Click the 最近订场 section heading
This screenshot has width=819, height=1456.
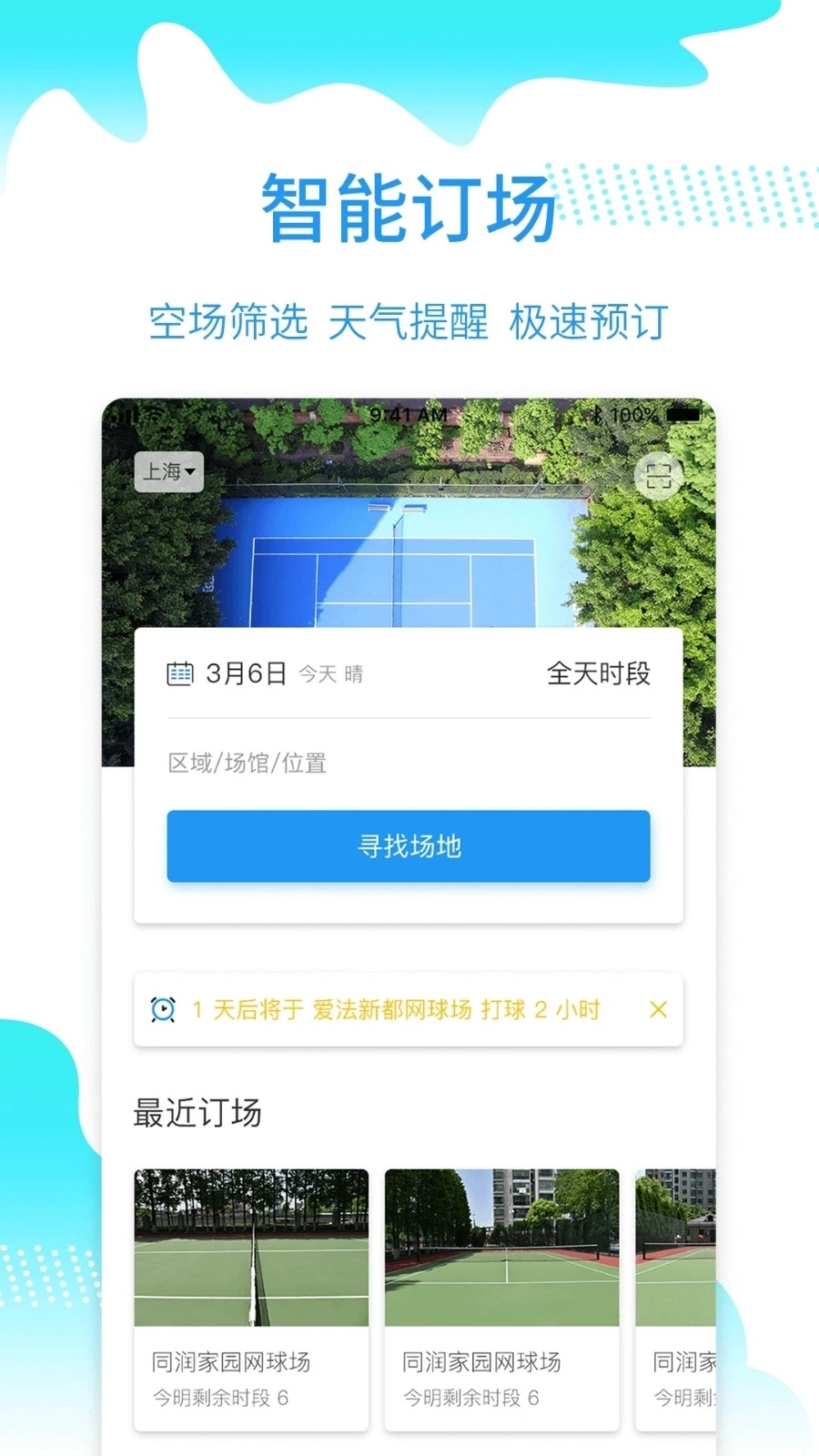pos(198,1112)
